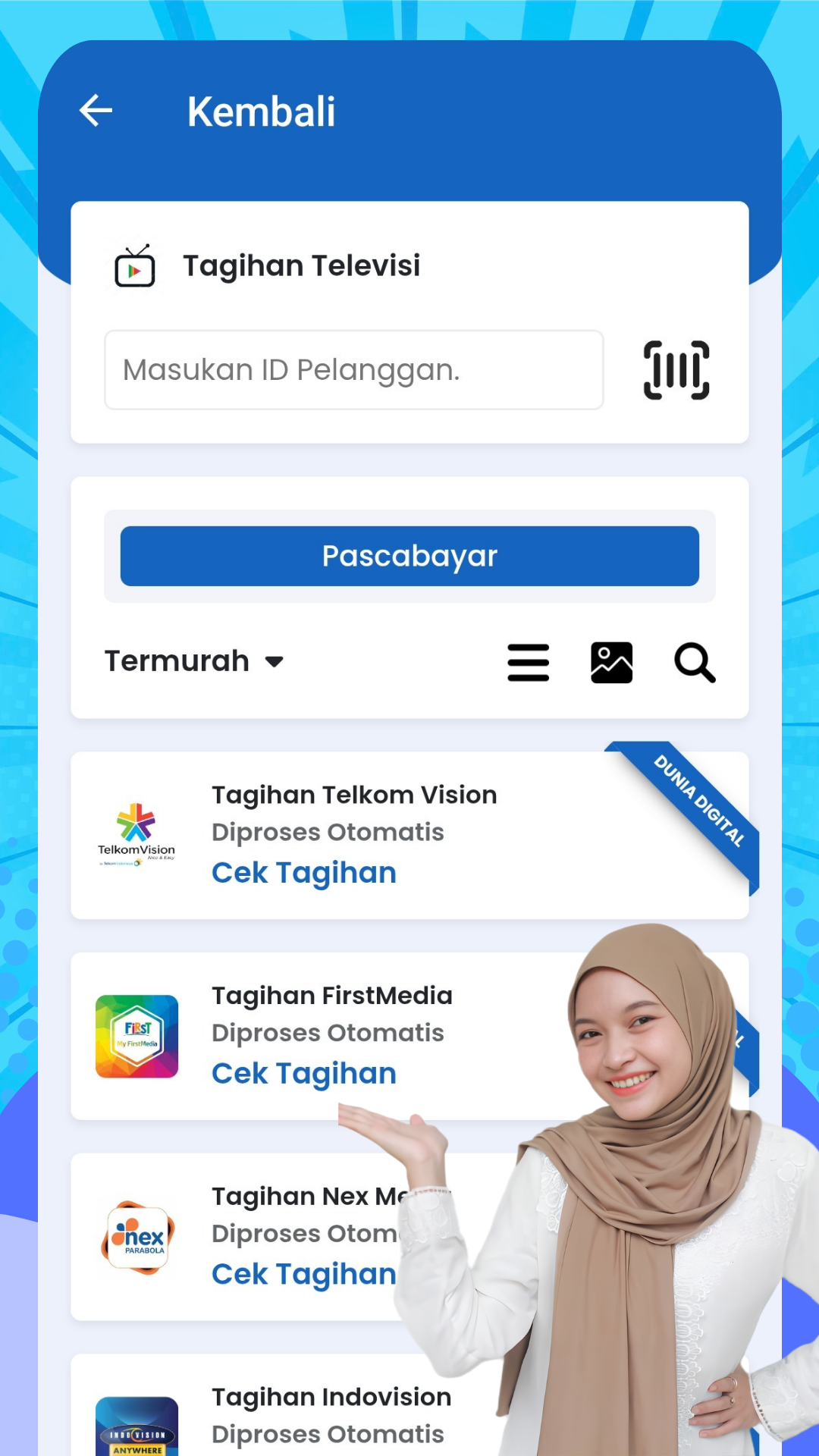Switch to list view icon

pos(528,661)
